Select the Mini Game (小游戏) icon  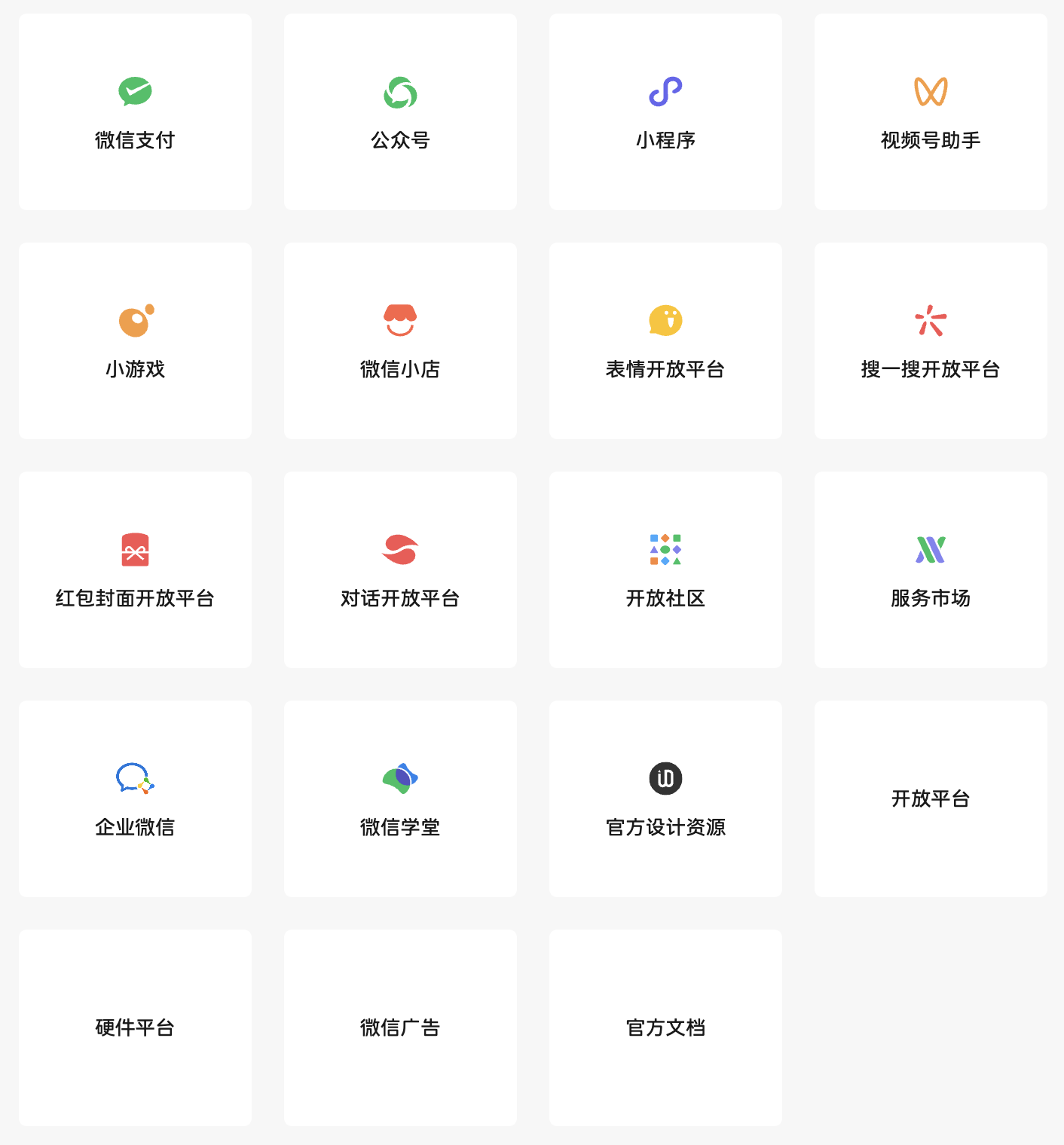pos(136,320)
